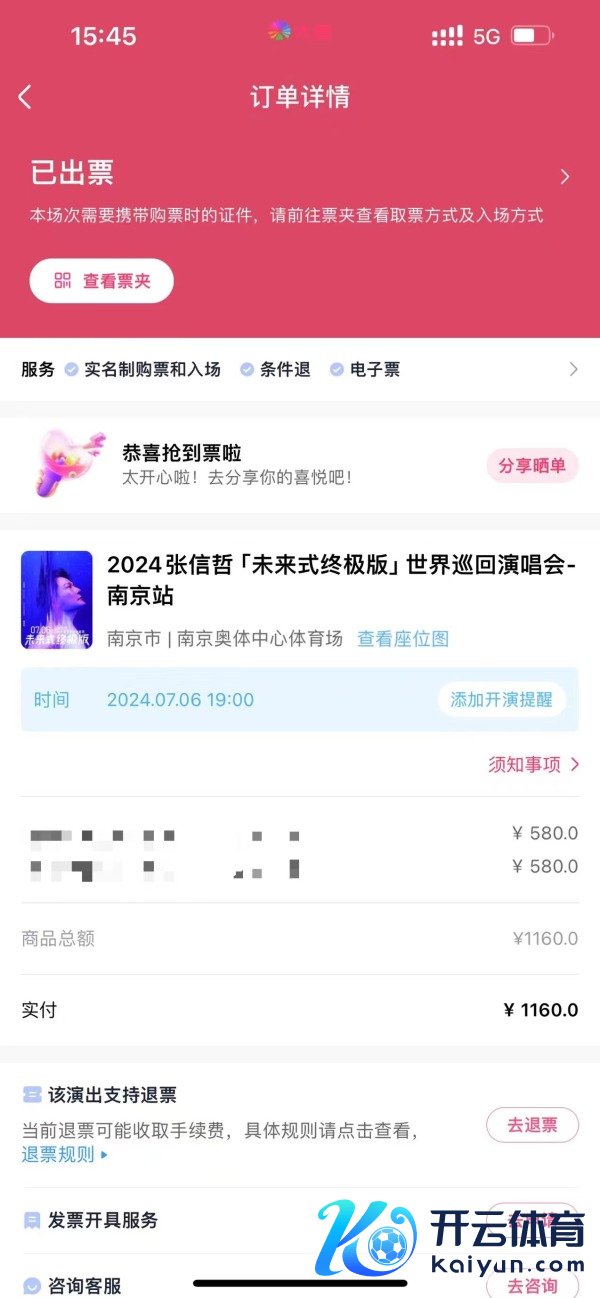Open the 张信哲 concert poster thumbnail

coord(56,600)
